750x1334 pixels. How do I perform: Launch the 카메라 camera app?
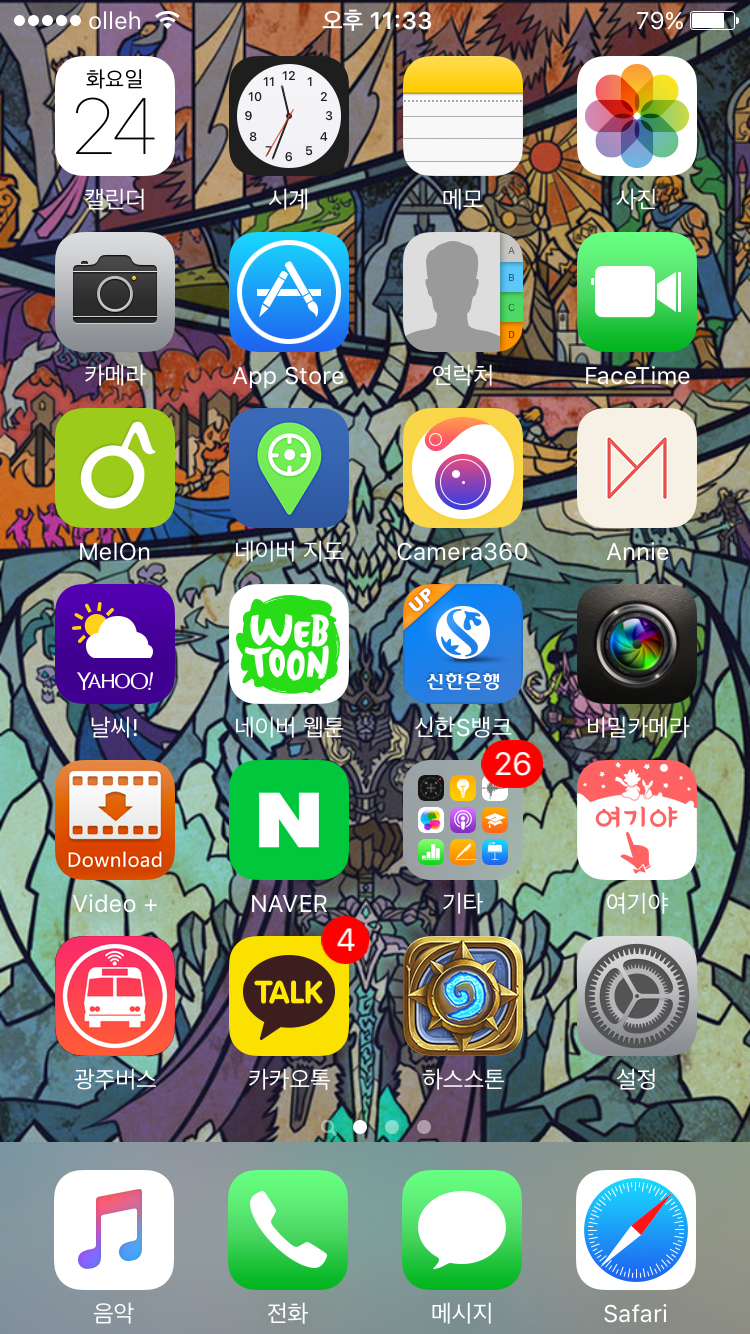click(x=114, y=292)
